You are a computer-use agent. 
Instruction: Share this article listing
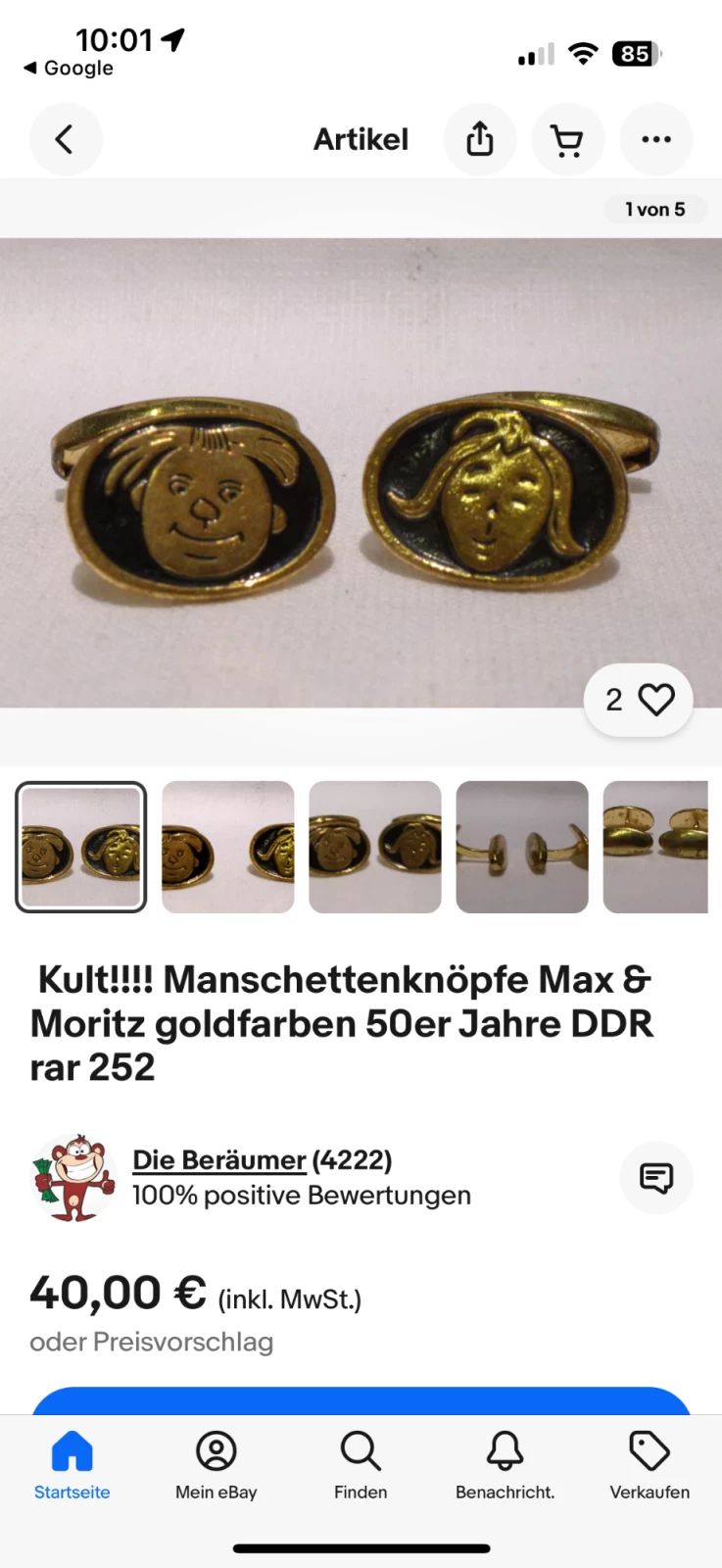pos(480,139)
